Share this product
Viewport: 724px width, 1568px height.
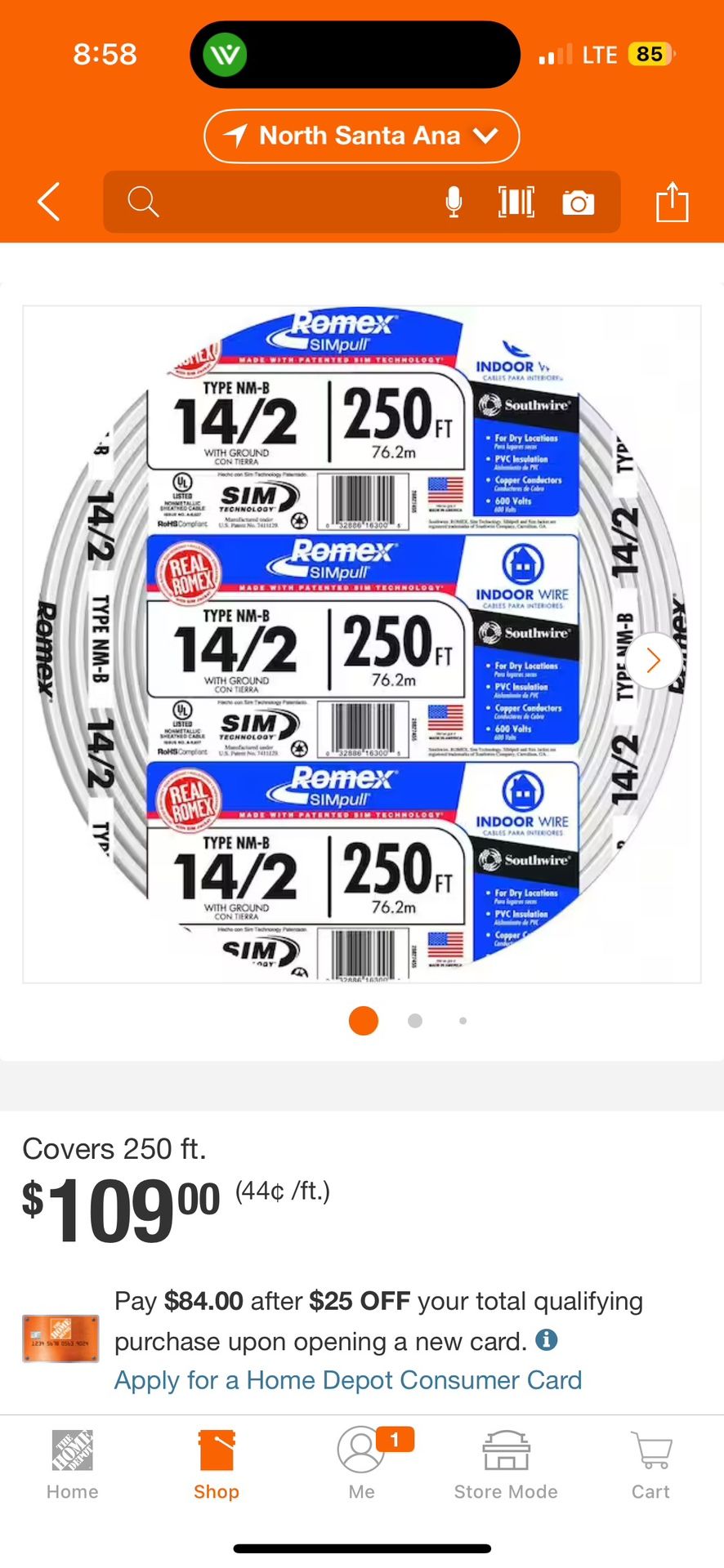pos(673,202)
